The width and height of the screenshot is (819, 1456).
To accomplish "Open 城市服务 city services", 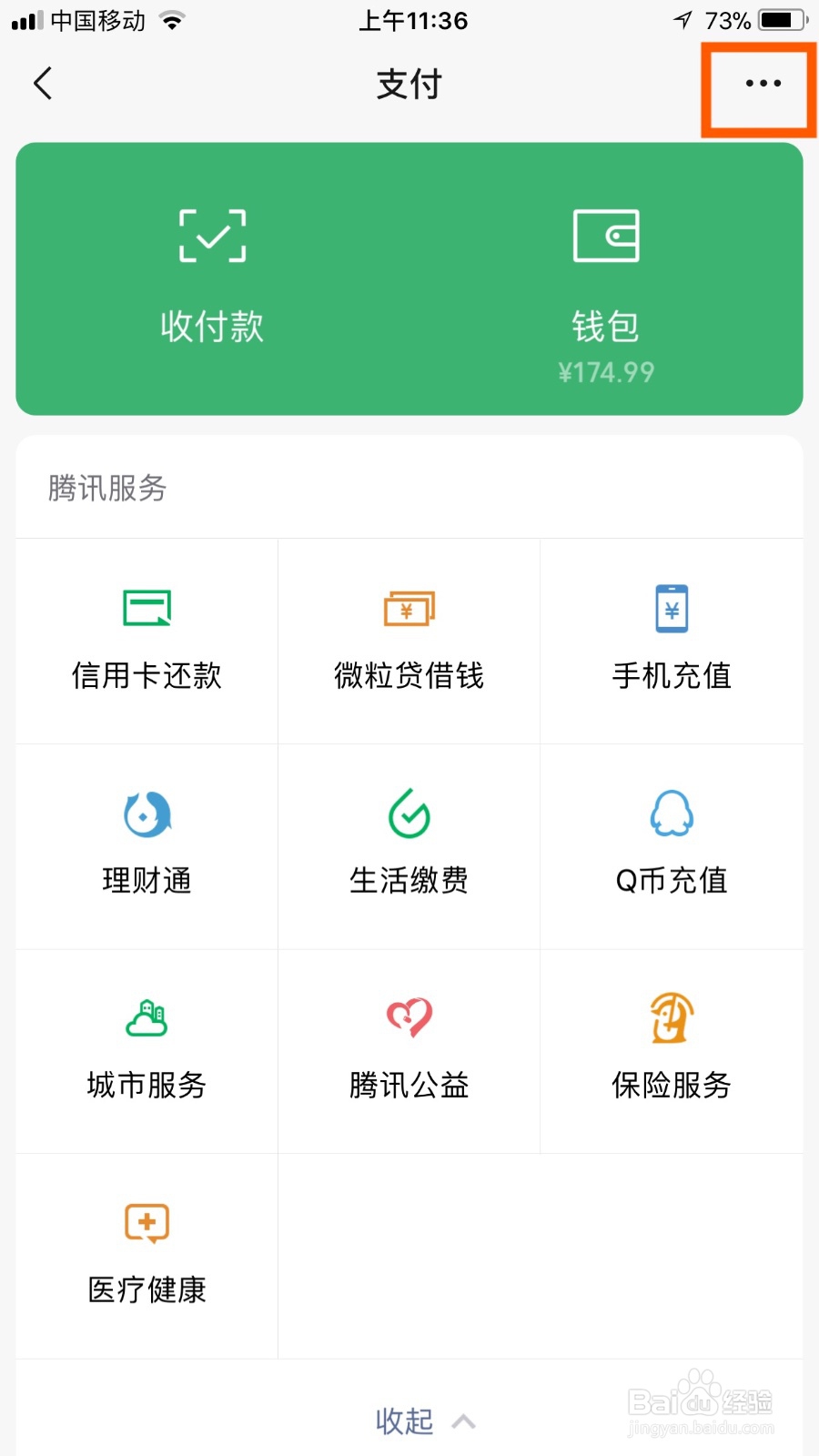I will coord(146,1051).
